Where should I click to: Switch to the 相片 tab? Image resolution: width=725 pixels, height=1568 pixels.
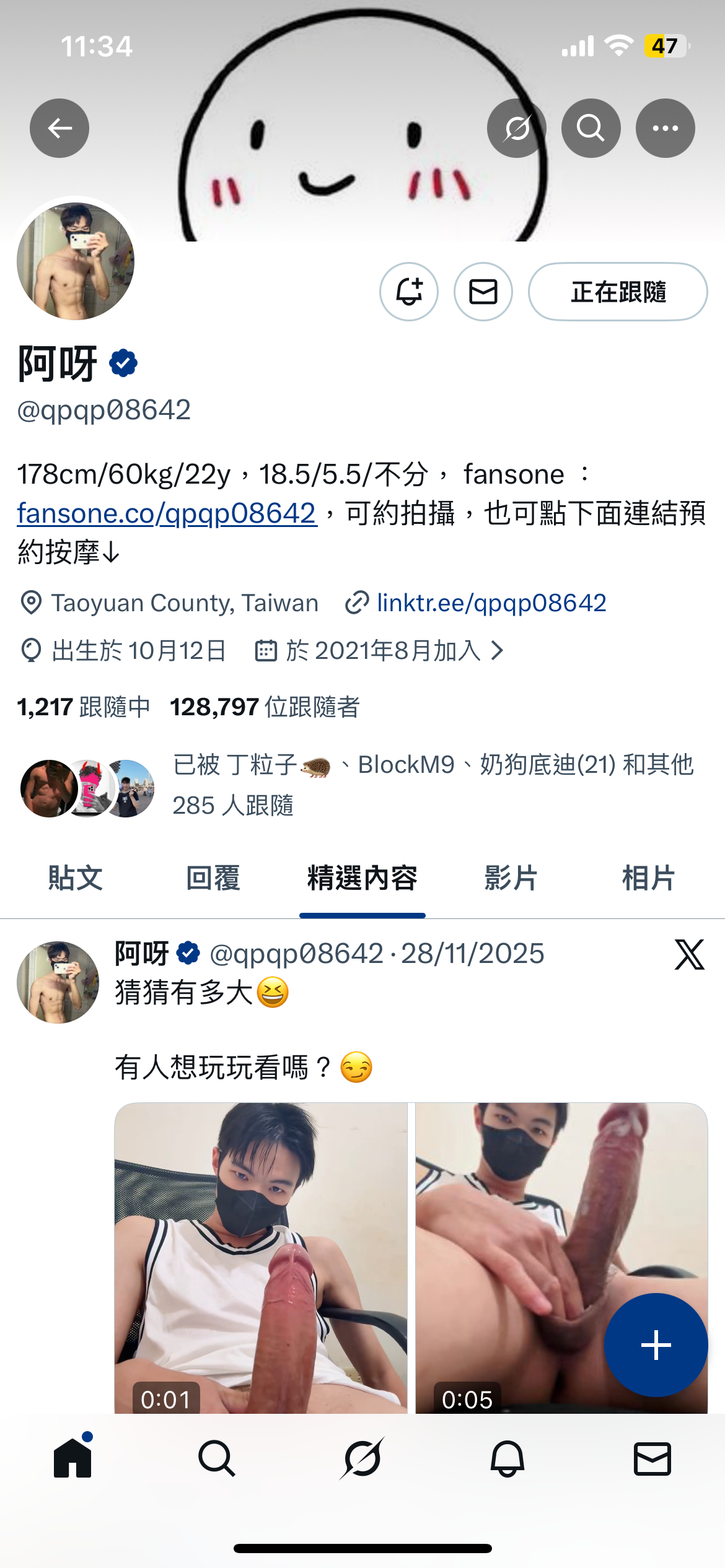(x=648, y=878)
